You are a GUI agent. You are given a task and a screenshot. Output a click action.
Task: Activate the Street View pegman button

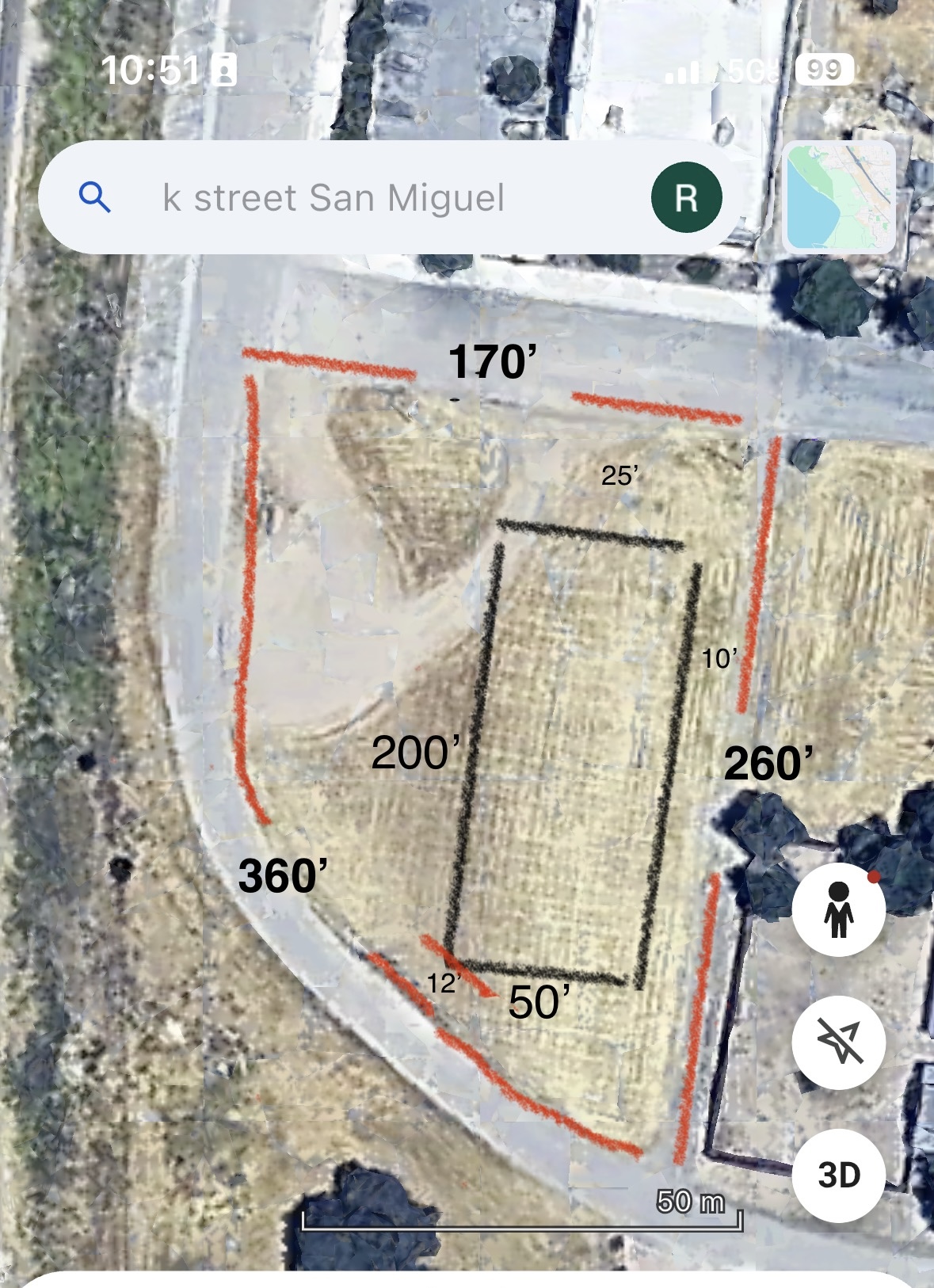tap(838, 910)
